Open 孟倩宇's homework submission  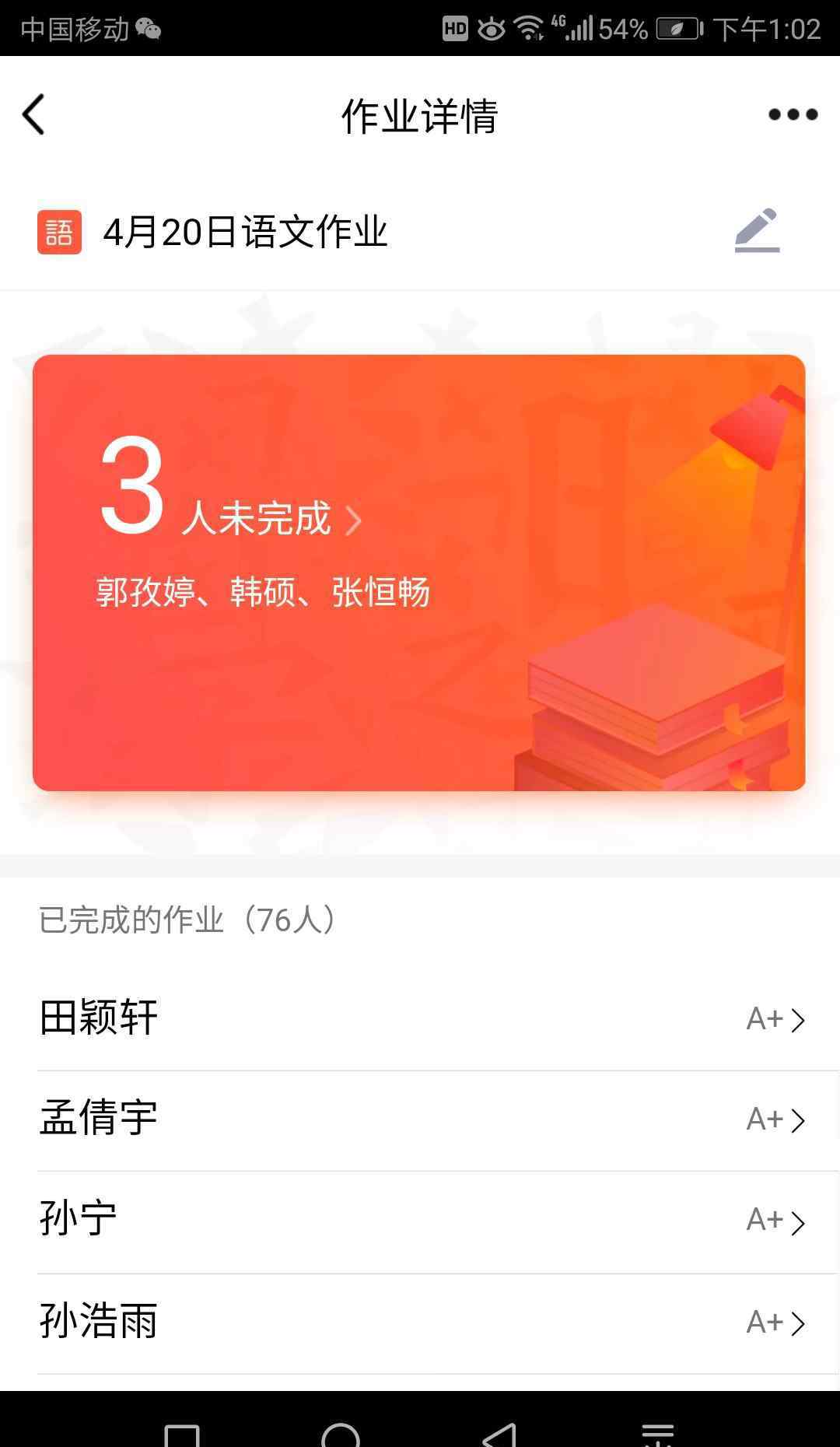420,1119
